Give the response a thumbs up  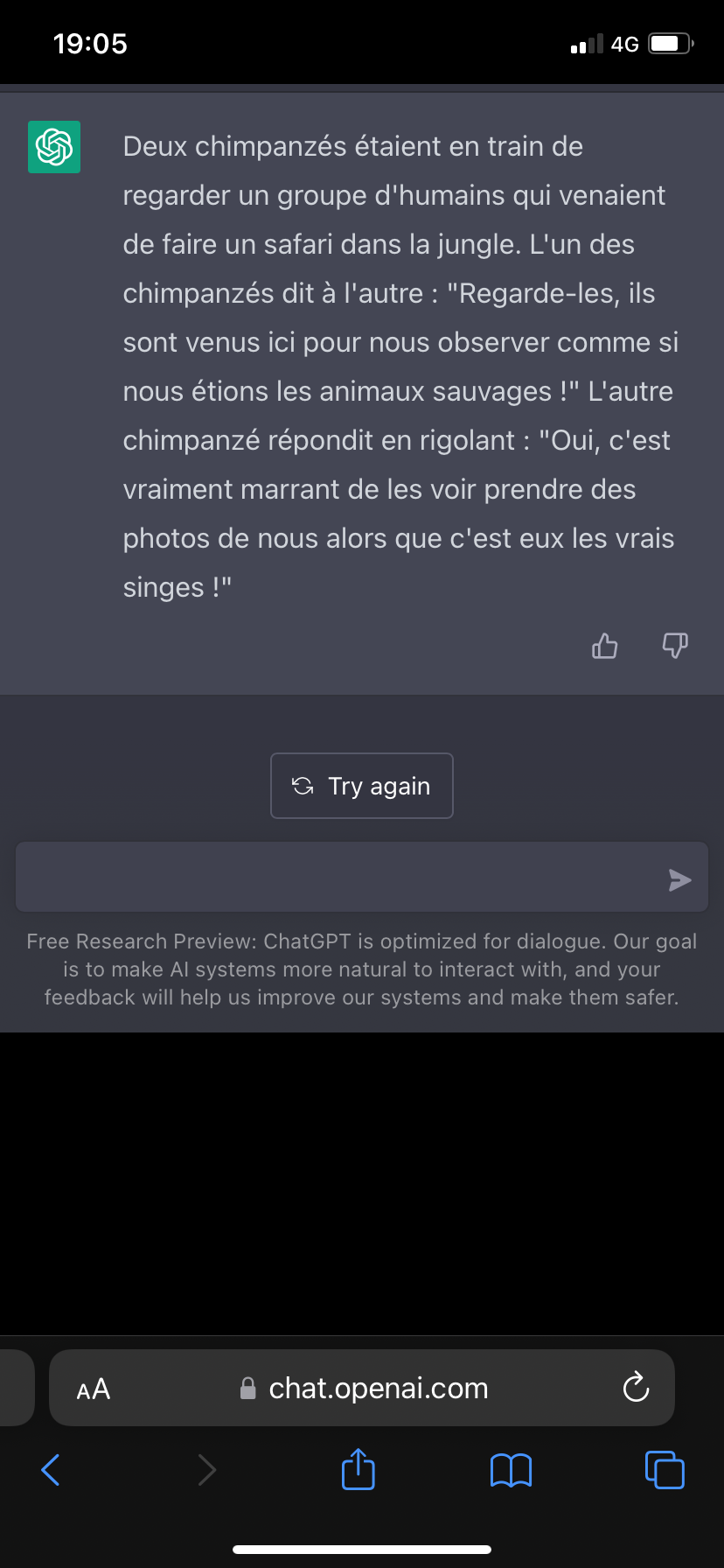pos(604,646)
